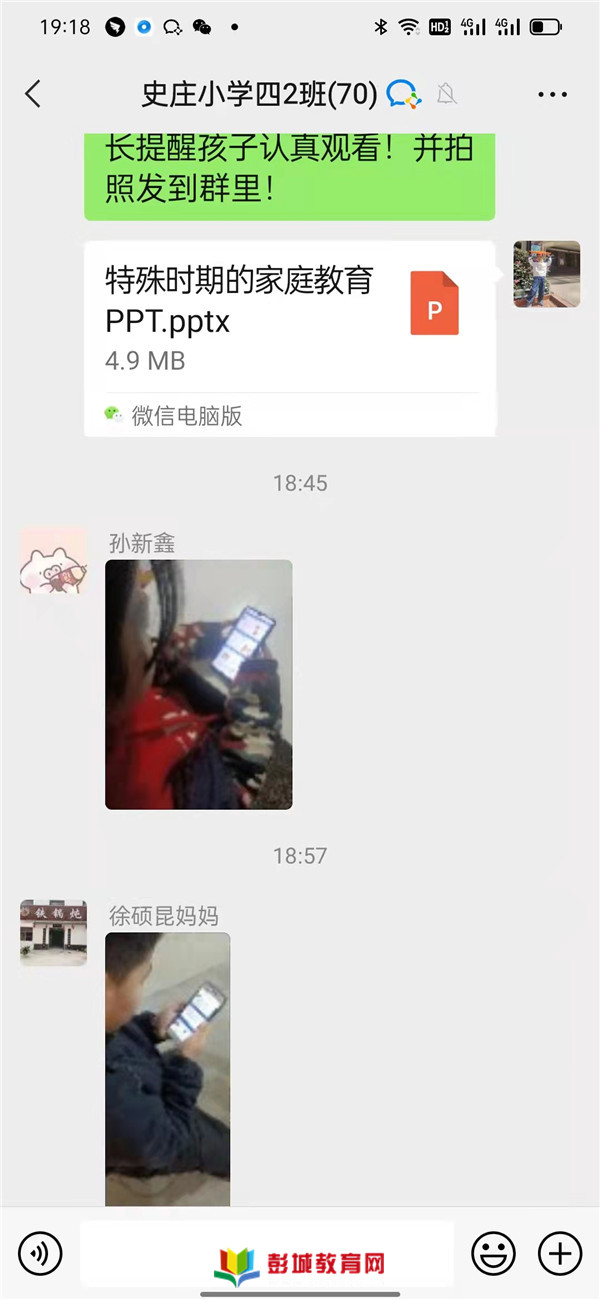Go back from the class group chat
Screen dimensions: 600x1300
click(x=33, y=94)
